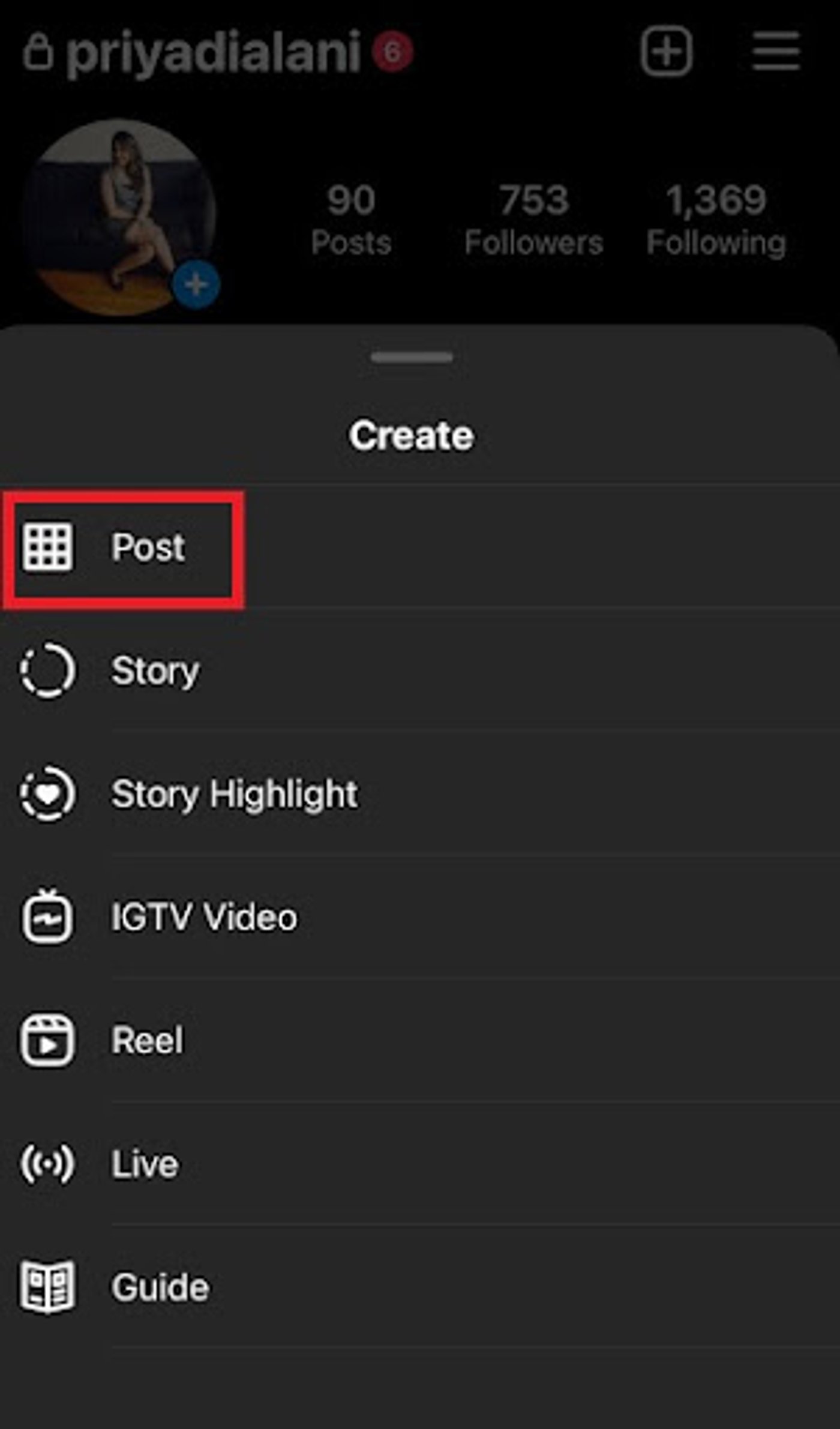
Task: View the 90 Posts count
Action: click(x=351, y=216)
